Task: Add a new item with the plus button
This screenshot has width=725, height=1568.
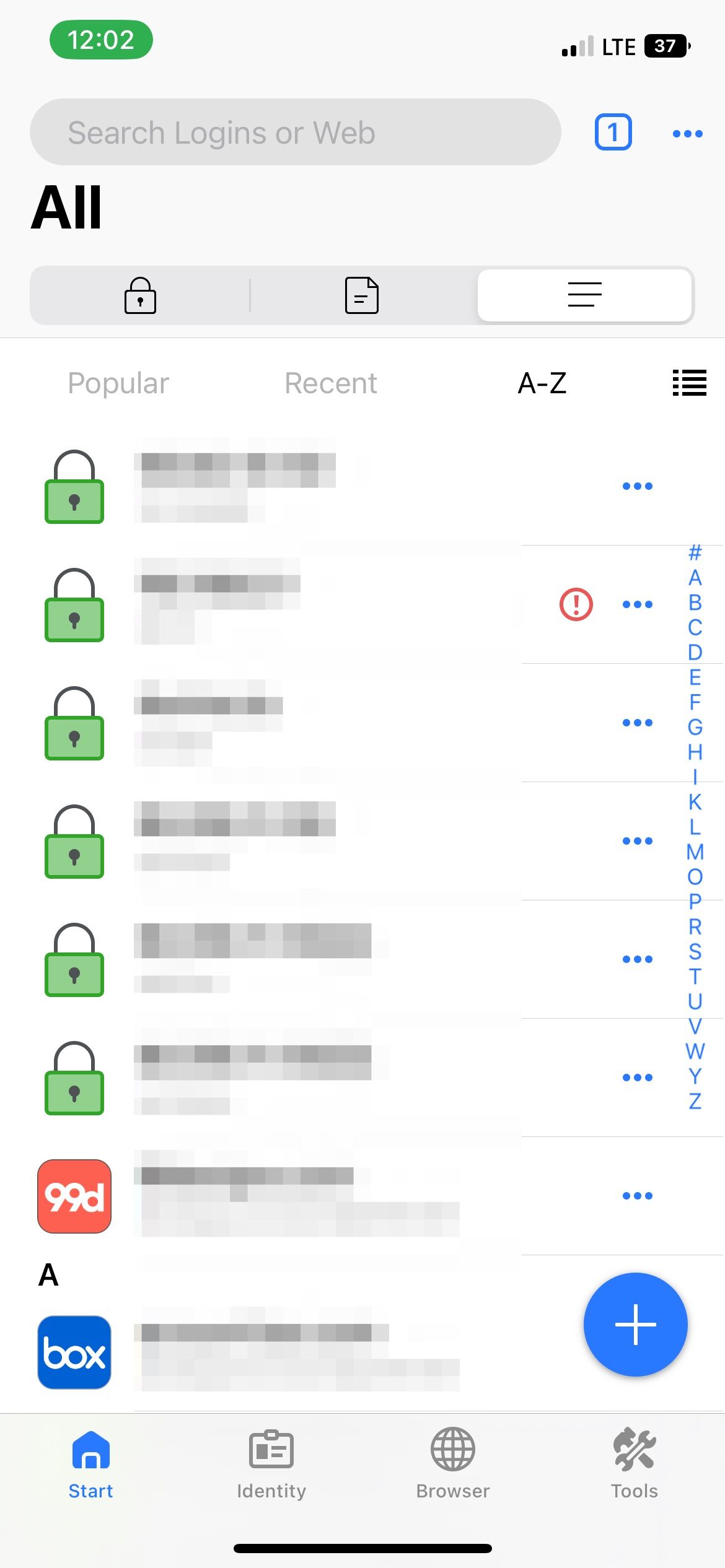Action: click(636, 1325)
